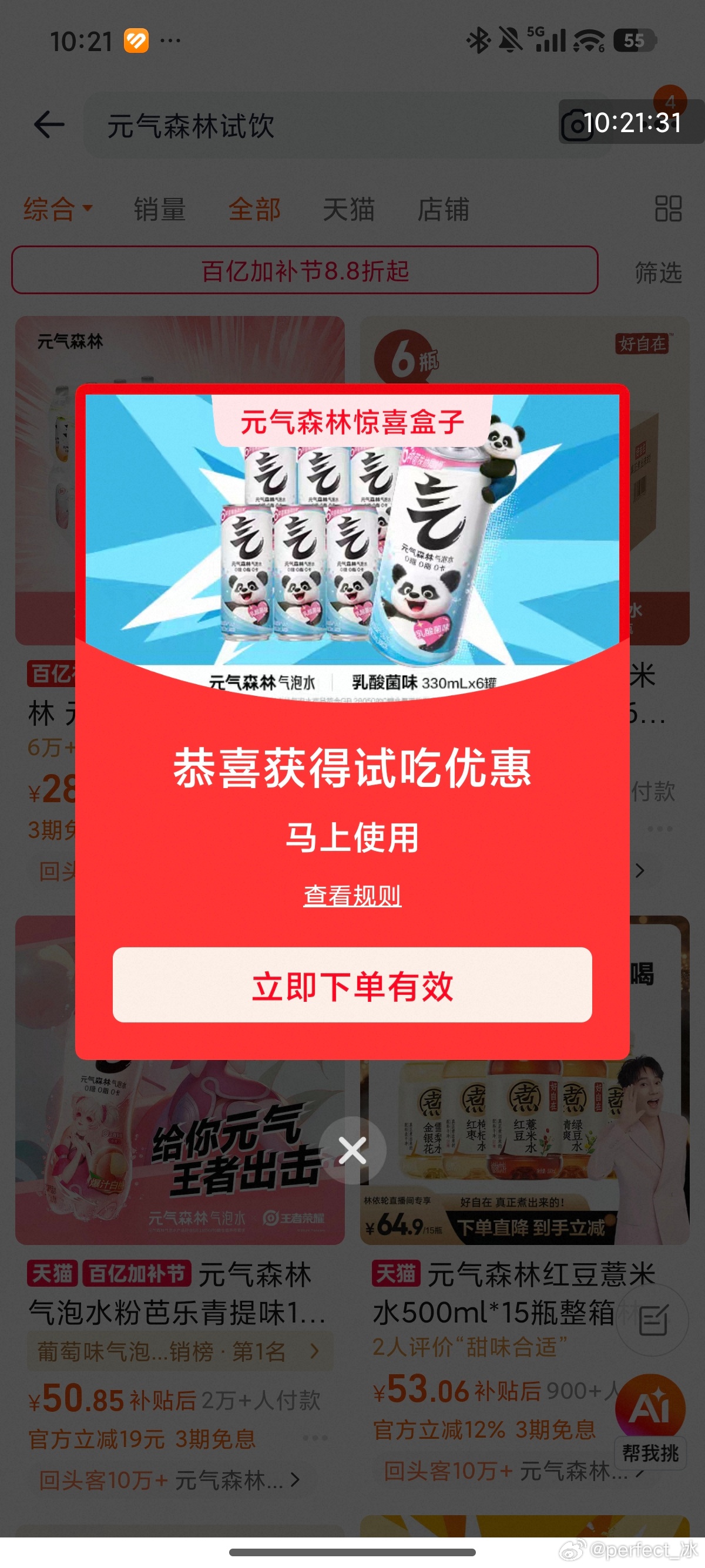The width and height of the screenshot is (705, 1568).
Task: Open 查看规则 link
Action: (x=352, y=895)
